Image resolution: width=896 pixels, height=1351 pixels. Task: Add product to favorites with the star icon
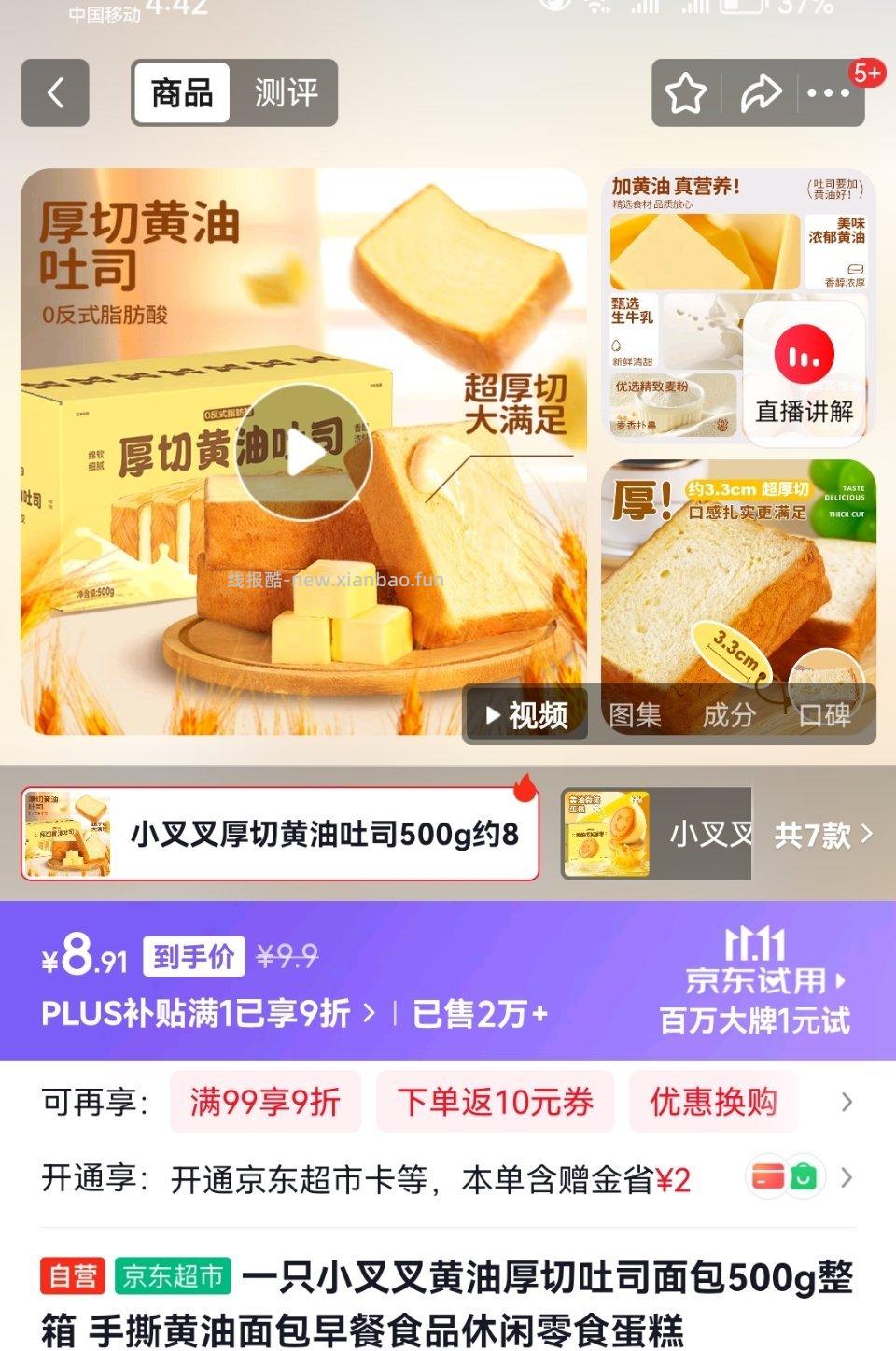click(685, 92)
